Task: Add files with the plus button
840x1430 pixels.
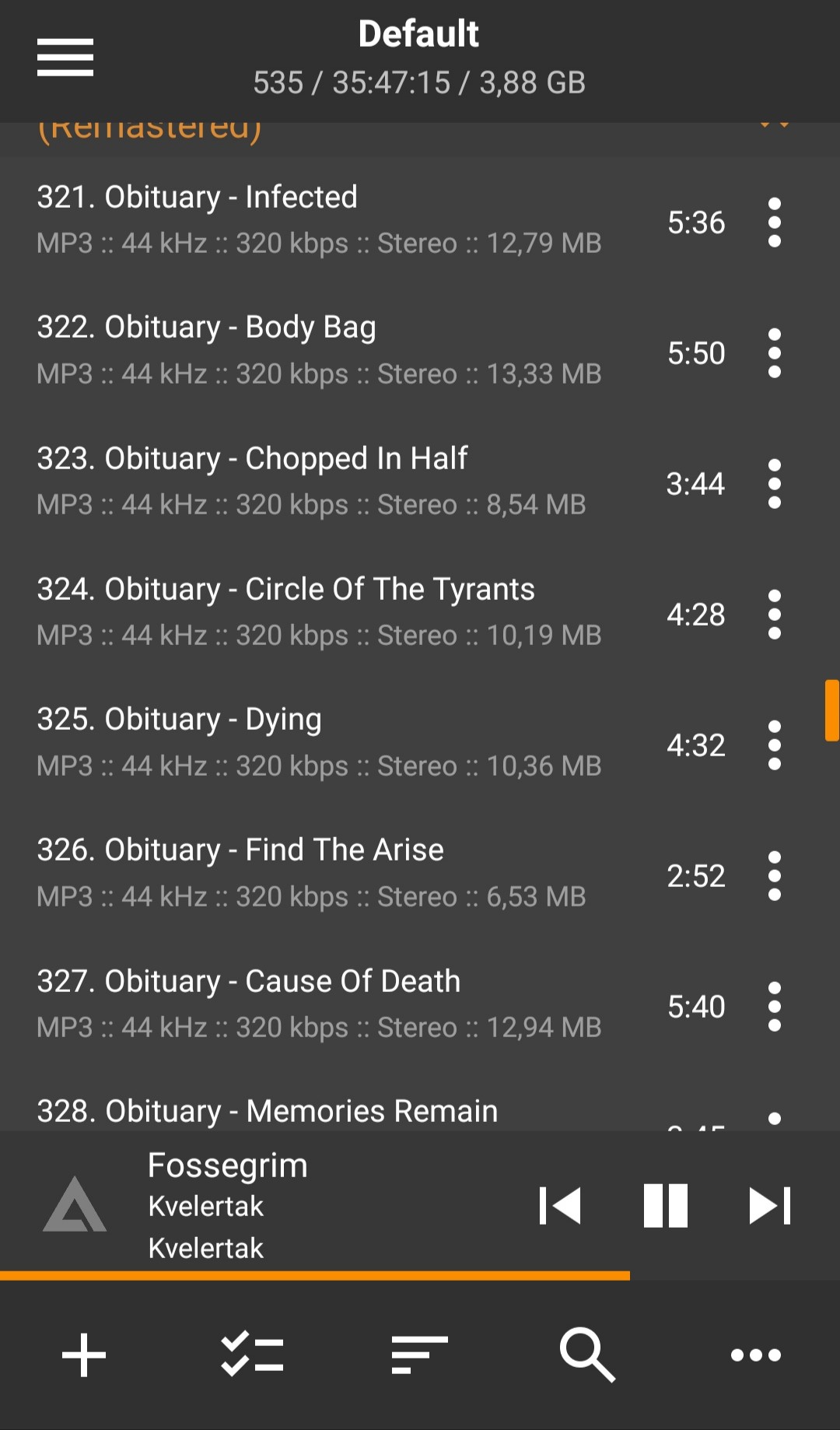Action: (x=84, y=1355)
